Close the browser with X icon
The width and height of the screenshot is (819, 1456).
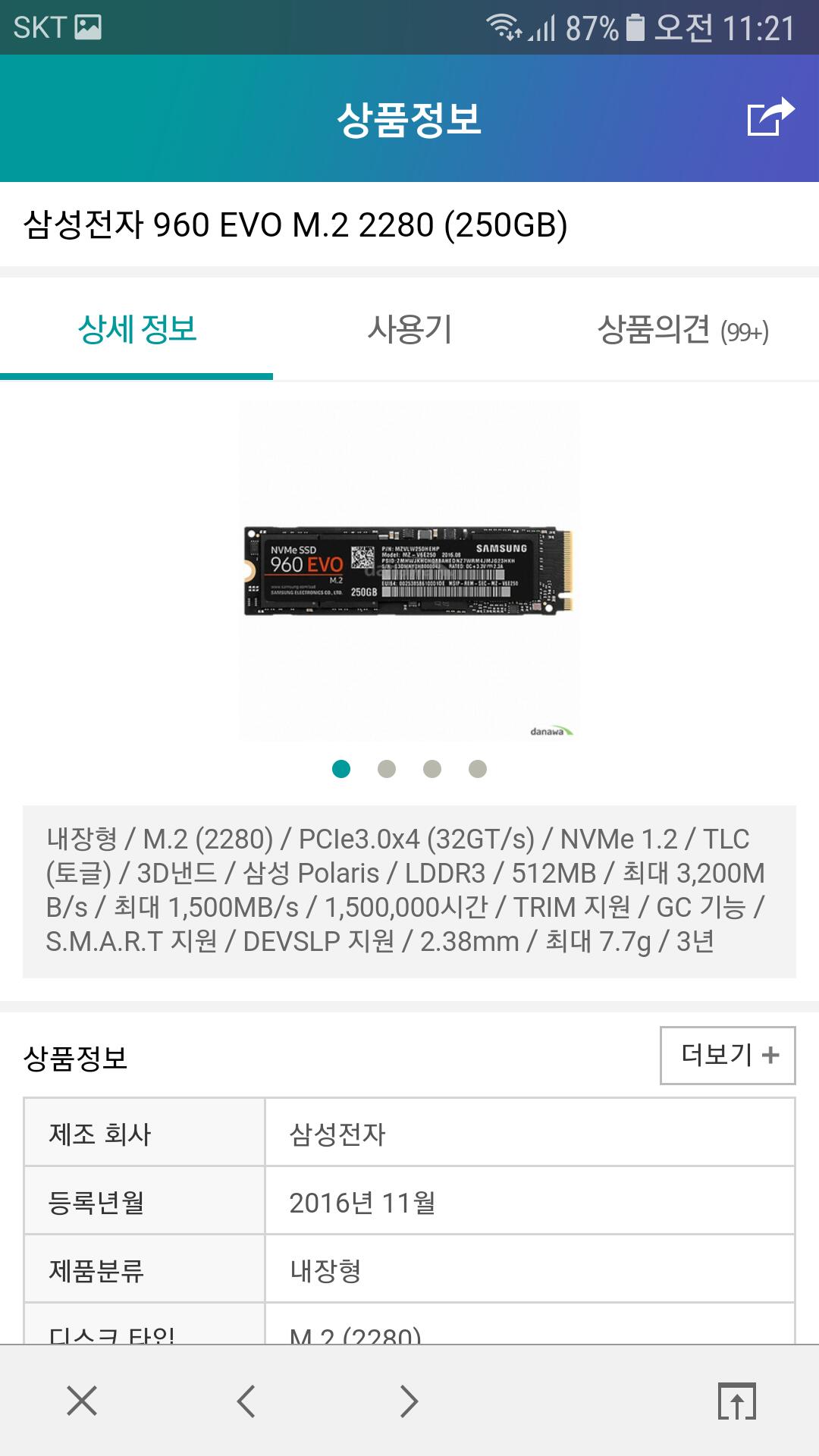(x=82, y=1401)
